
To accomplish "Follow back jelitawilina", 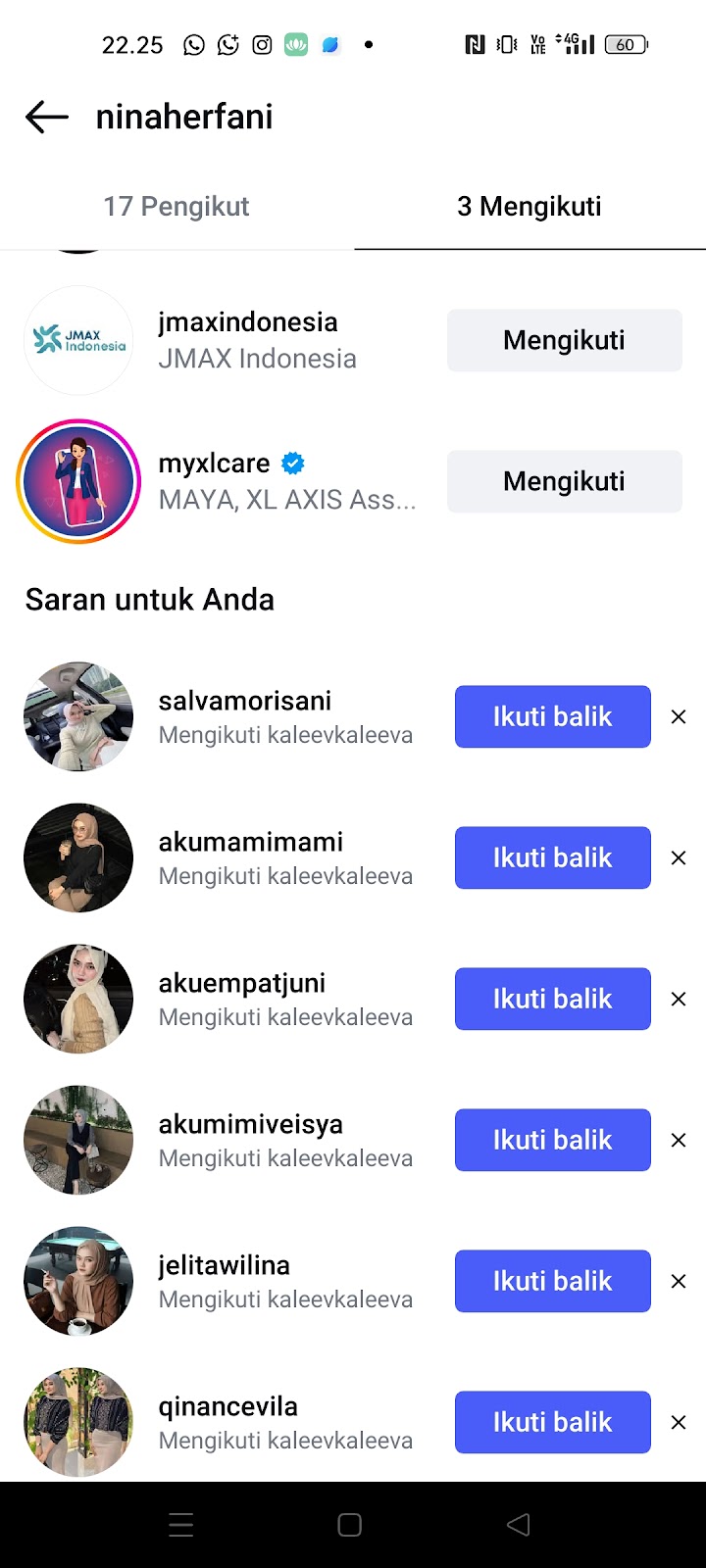I will (552, 1281).
